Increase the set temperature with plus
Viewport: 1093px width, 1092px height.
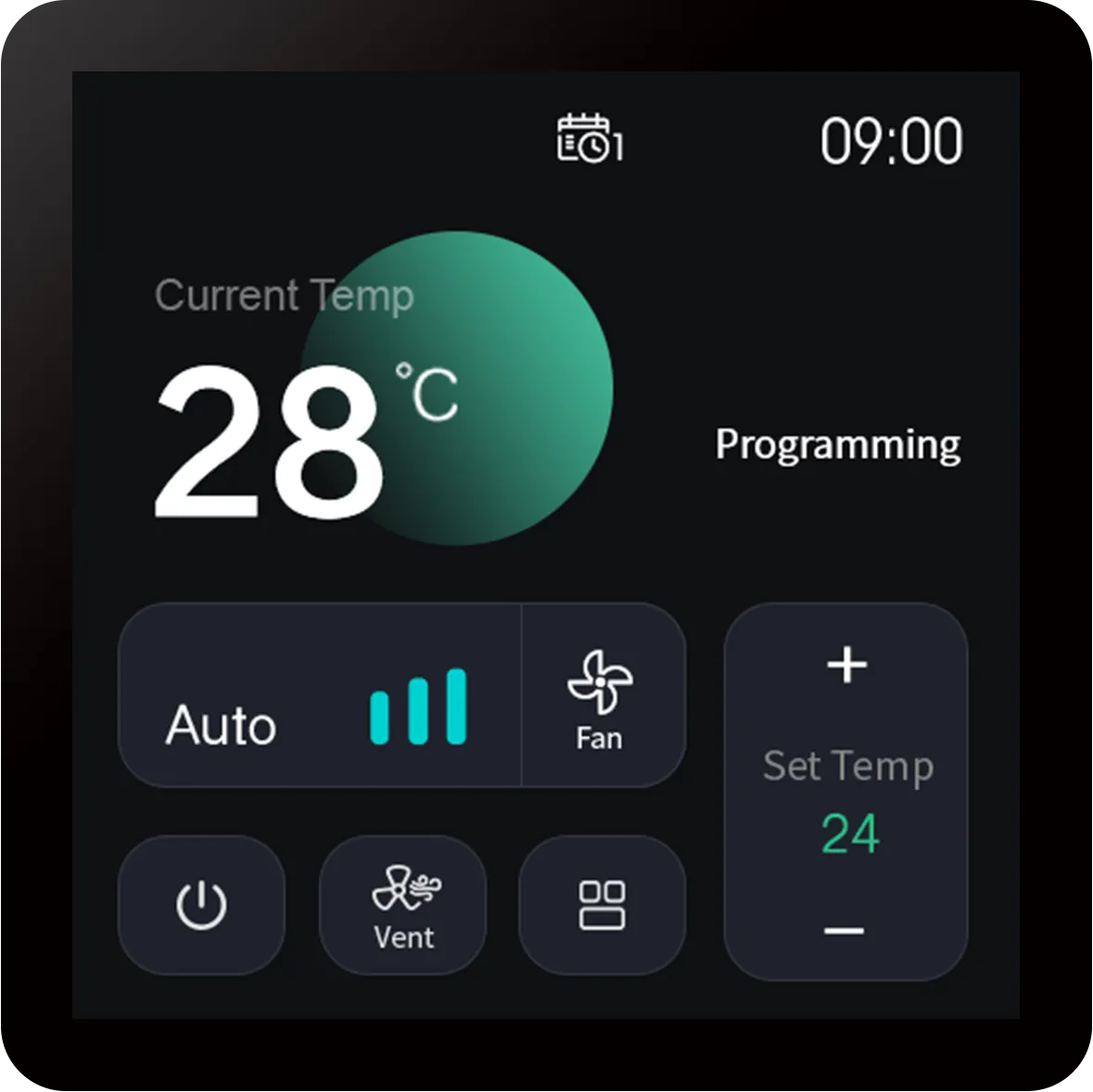pyautogui.click(x=846, y=665)
